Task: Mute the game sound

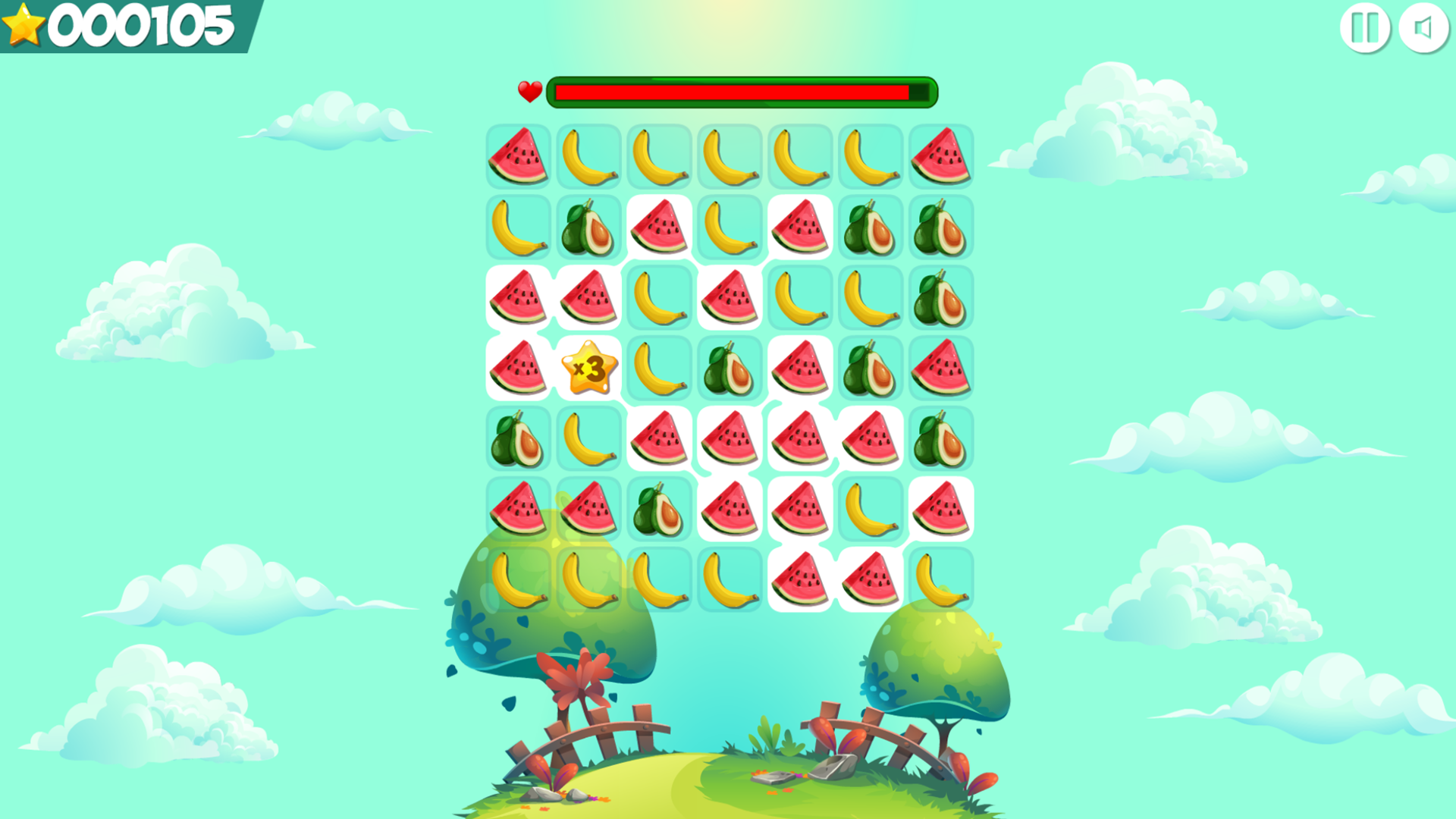Action: click(1423, 28)
